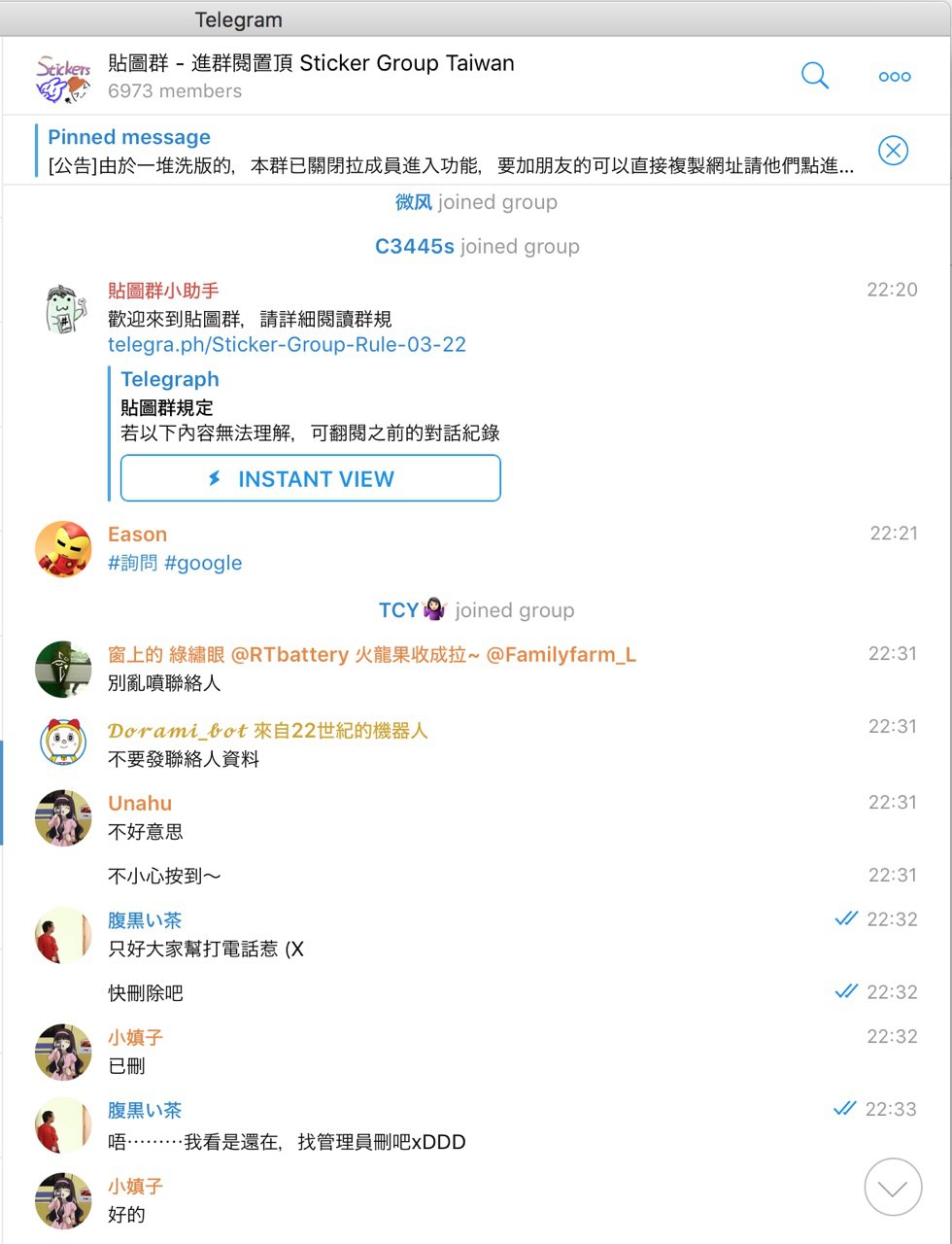
Task: Open Sticker Group Taiwan group info header
Action: click(x=311, y=76)
